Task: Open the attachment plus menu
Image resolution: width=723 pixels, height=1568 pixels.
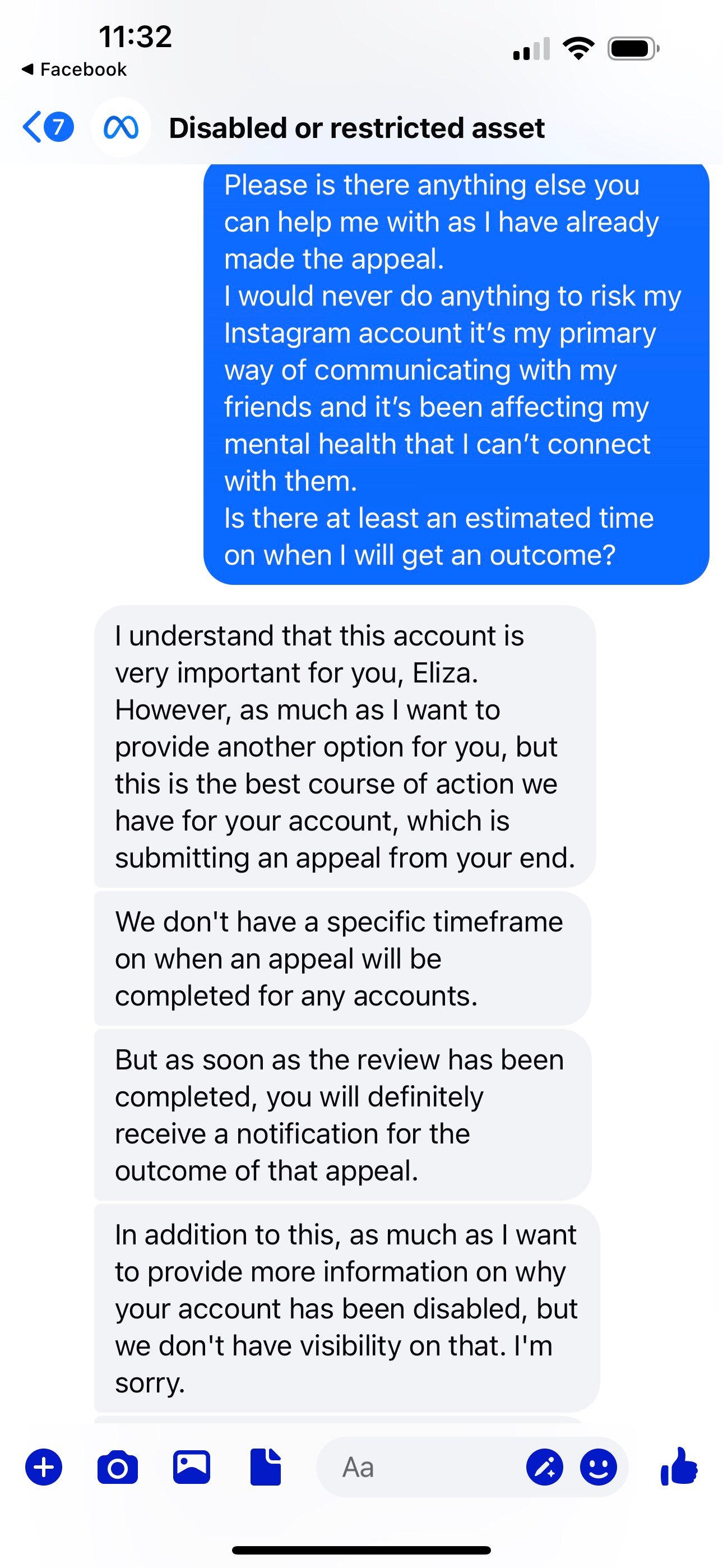Action: click(43, 1467)
